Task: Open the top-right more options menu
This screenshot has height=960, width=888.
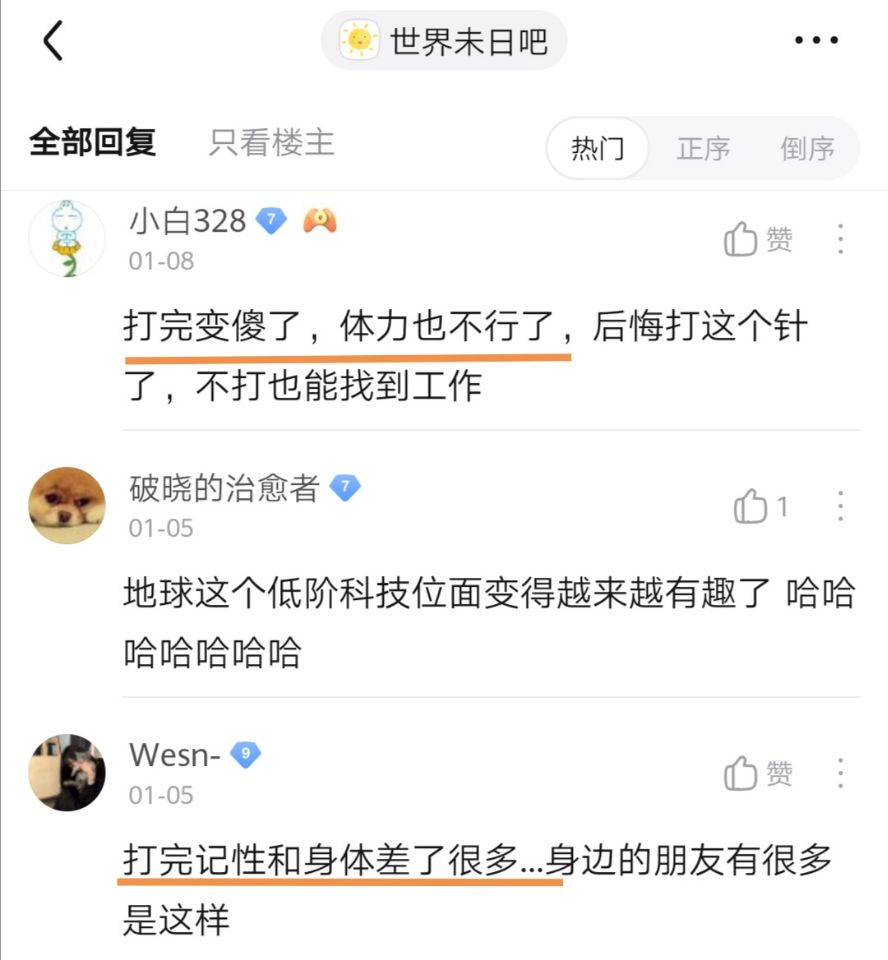Action: coord(816,41)
